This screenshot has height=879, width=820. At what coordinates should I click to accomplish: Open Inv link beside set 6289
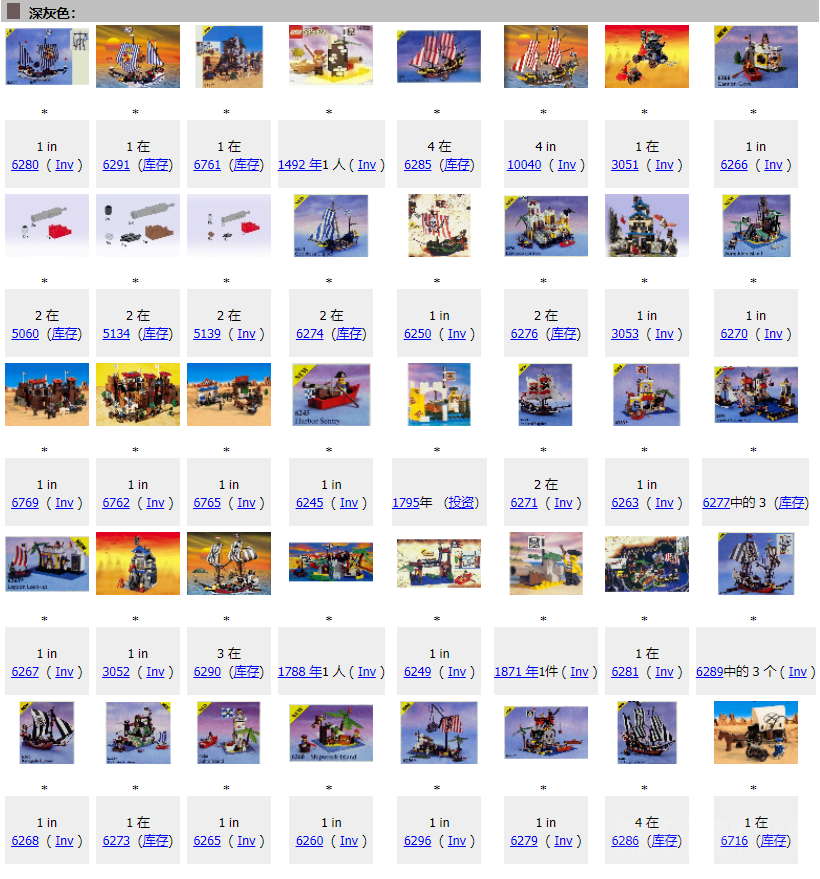[797, 672]
